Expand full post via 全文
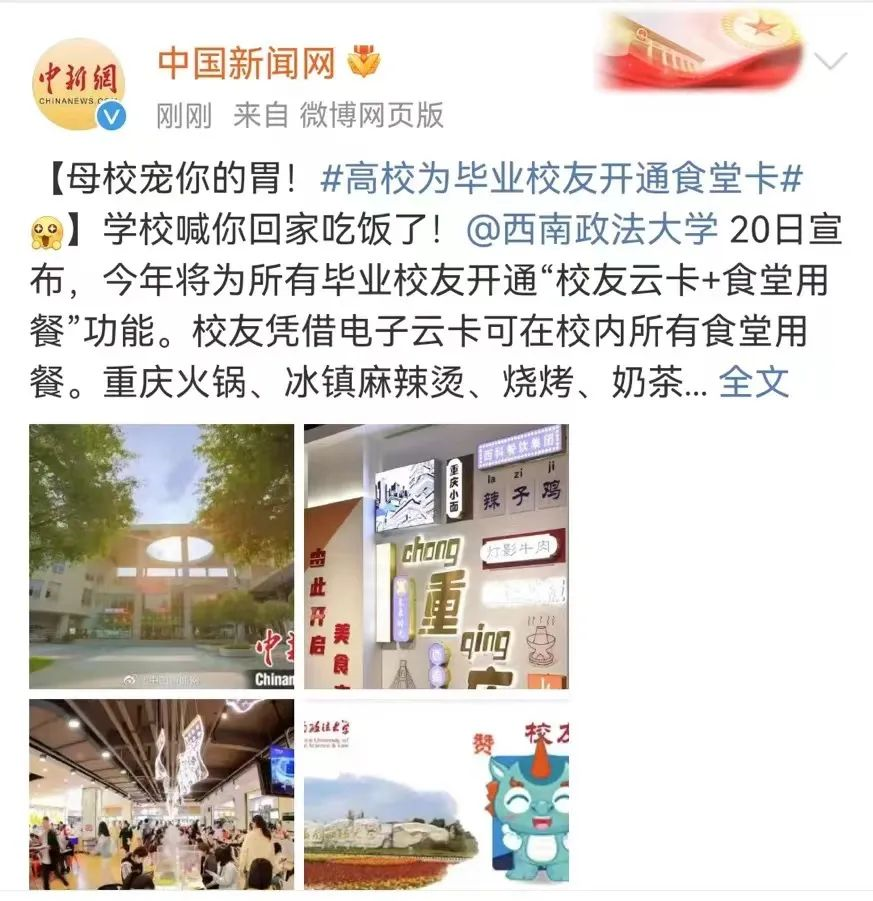 point(754,381)
